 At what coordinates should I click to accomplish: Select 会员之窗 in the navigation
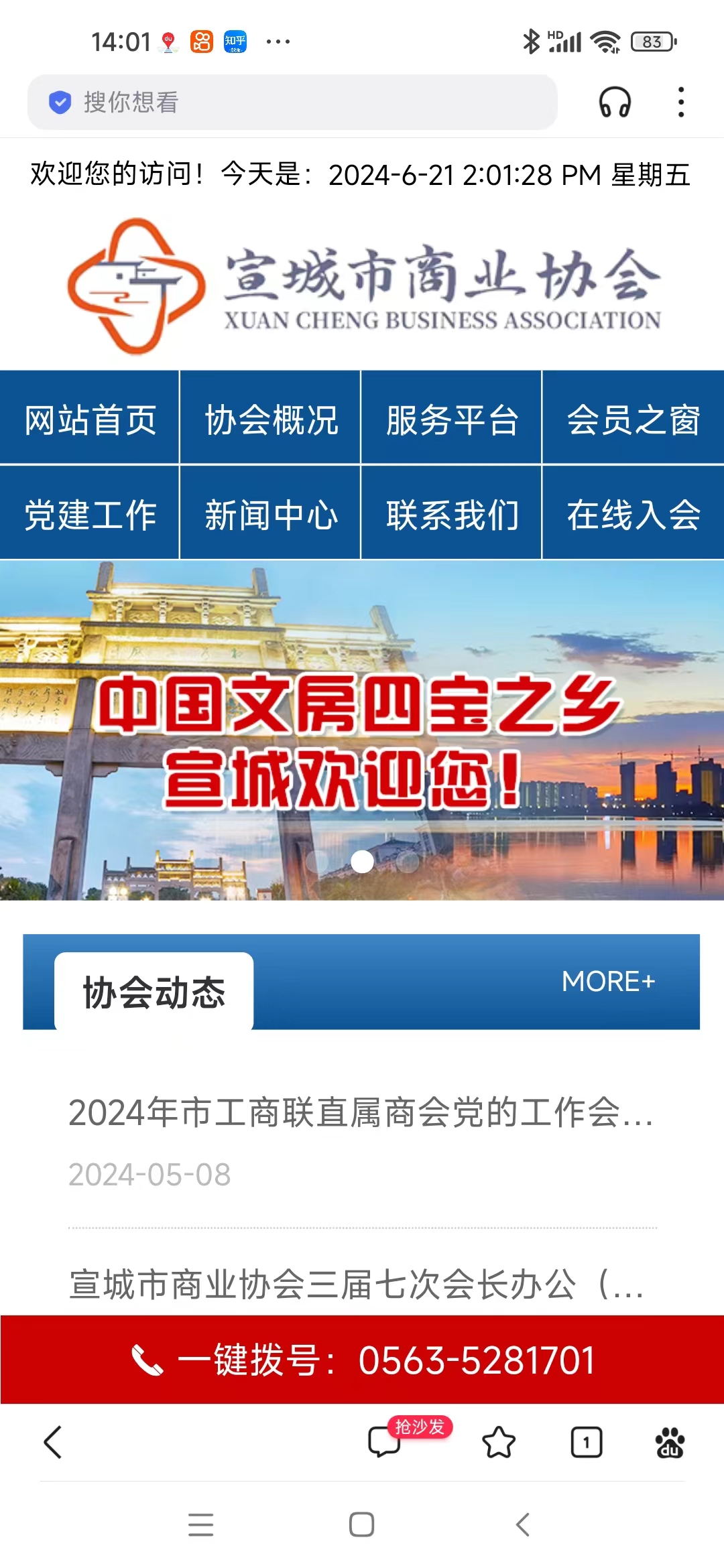[x=633, y=420]
